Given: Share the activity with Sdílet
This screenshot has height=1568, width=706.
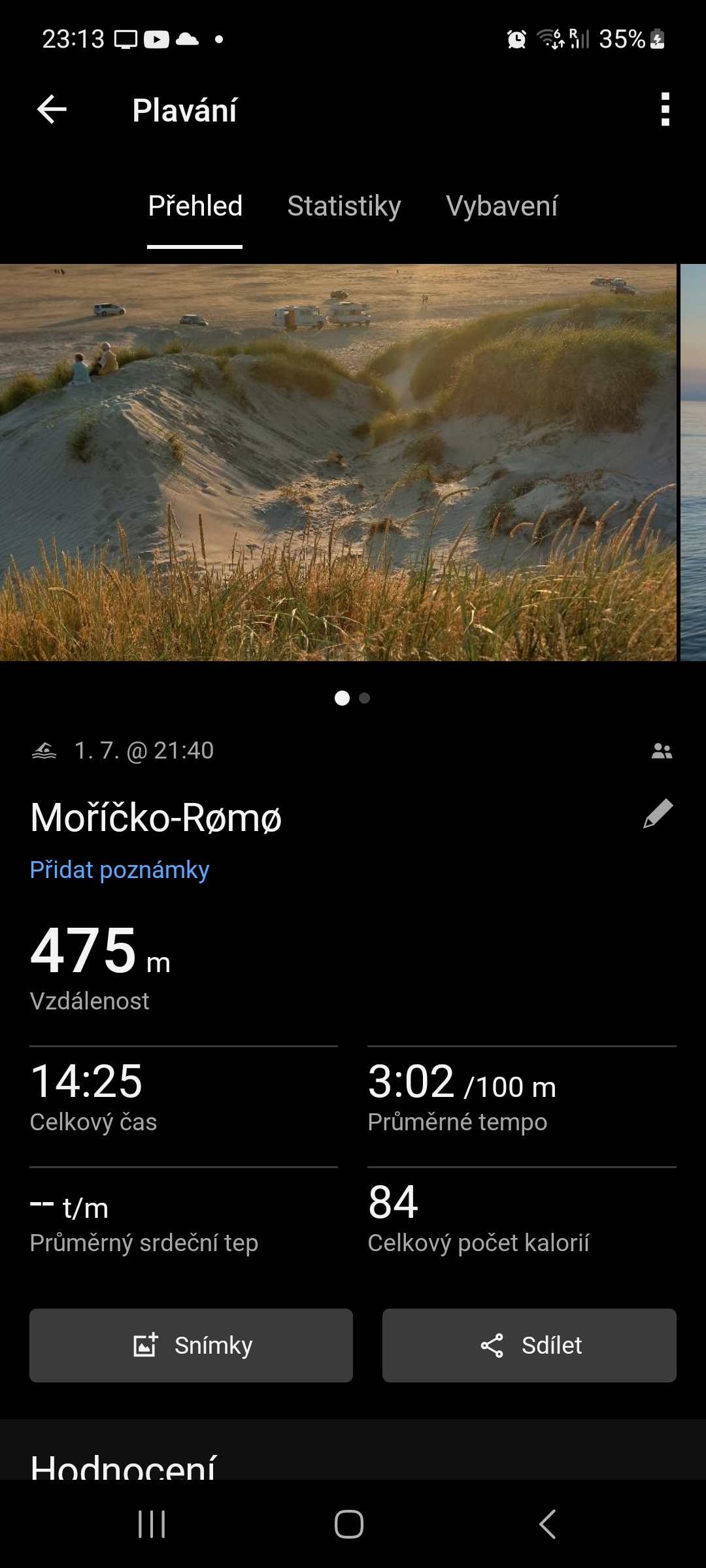Looking at the screenshot, I should point(529,1345).
